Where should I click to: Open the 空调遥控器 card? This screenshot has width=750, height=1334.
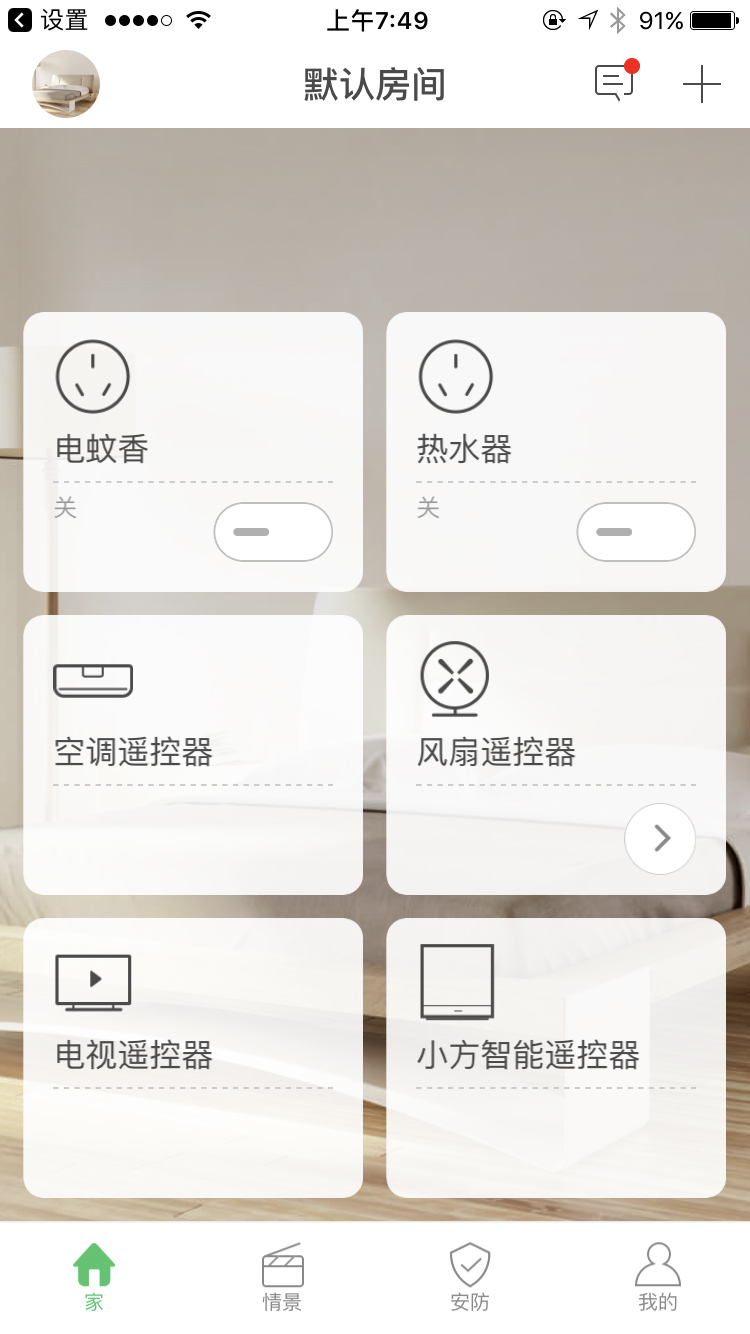192,752
